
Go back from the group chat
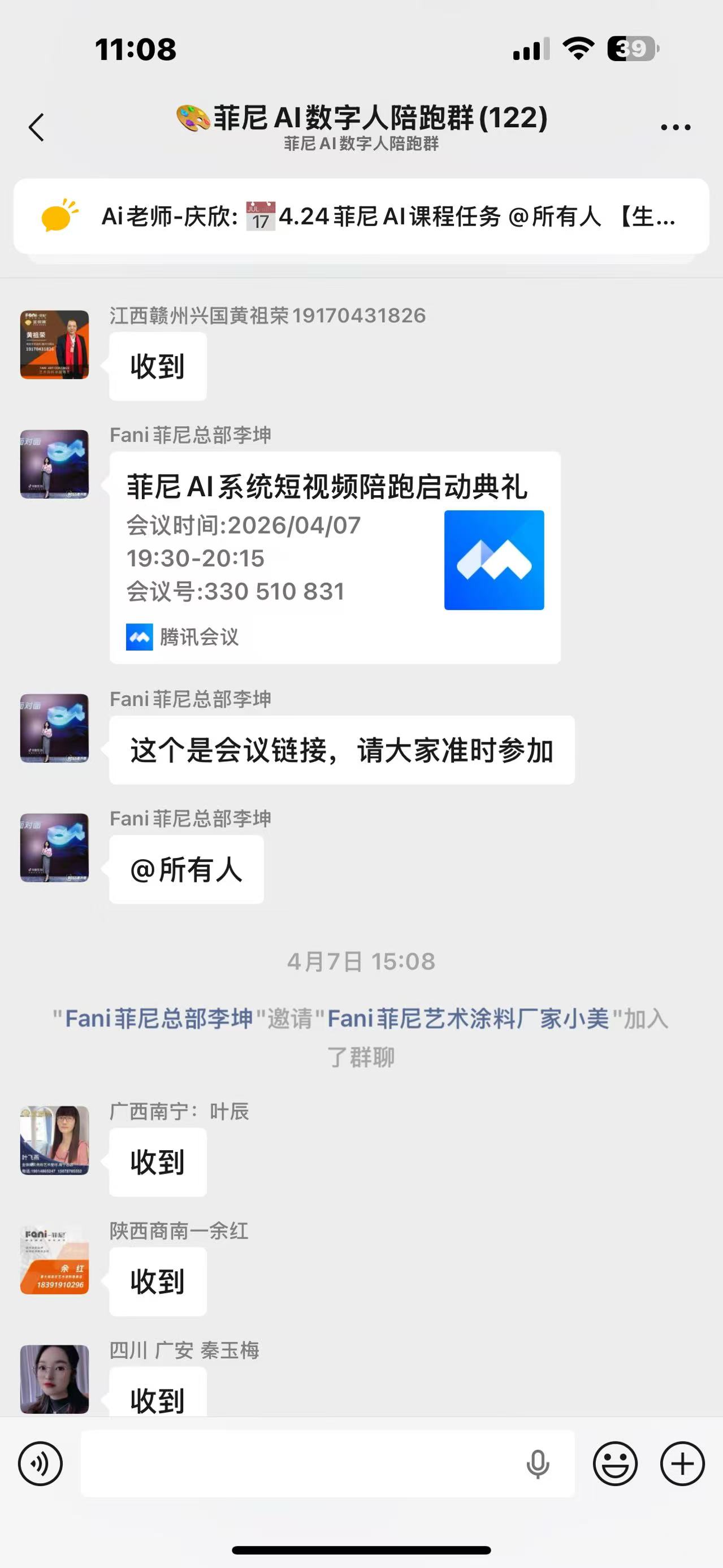37,127
